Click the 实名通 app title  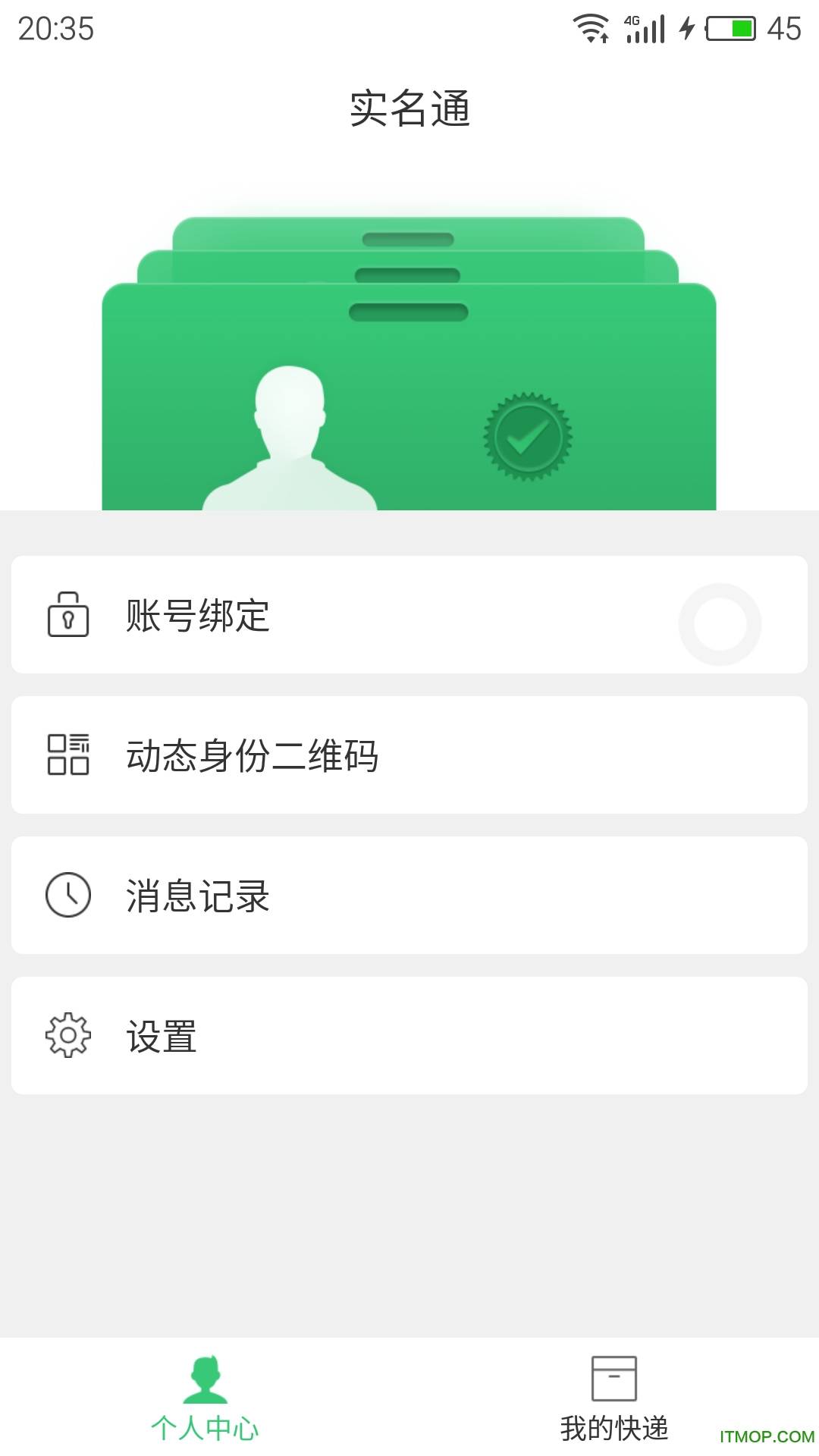coord(409,106)
